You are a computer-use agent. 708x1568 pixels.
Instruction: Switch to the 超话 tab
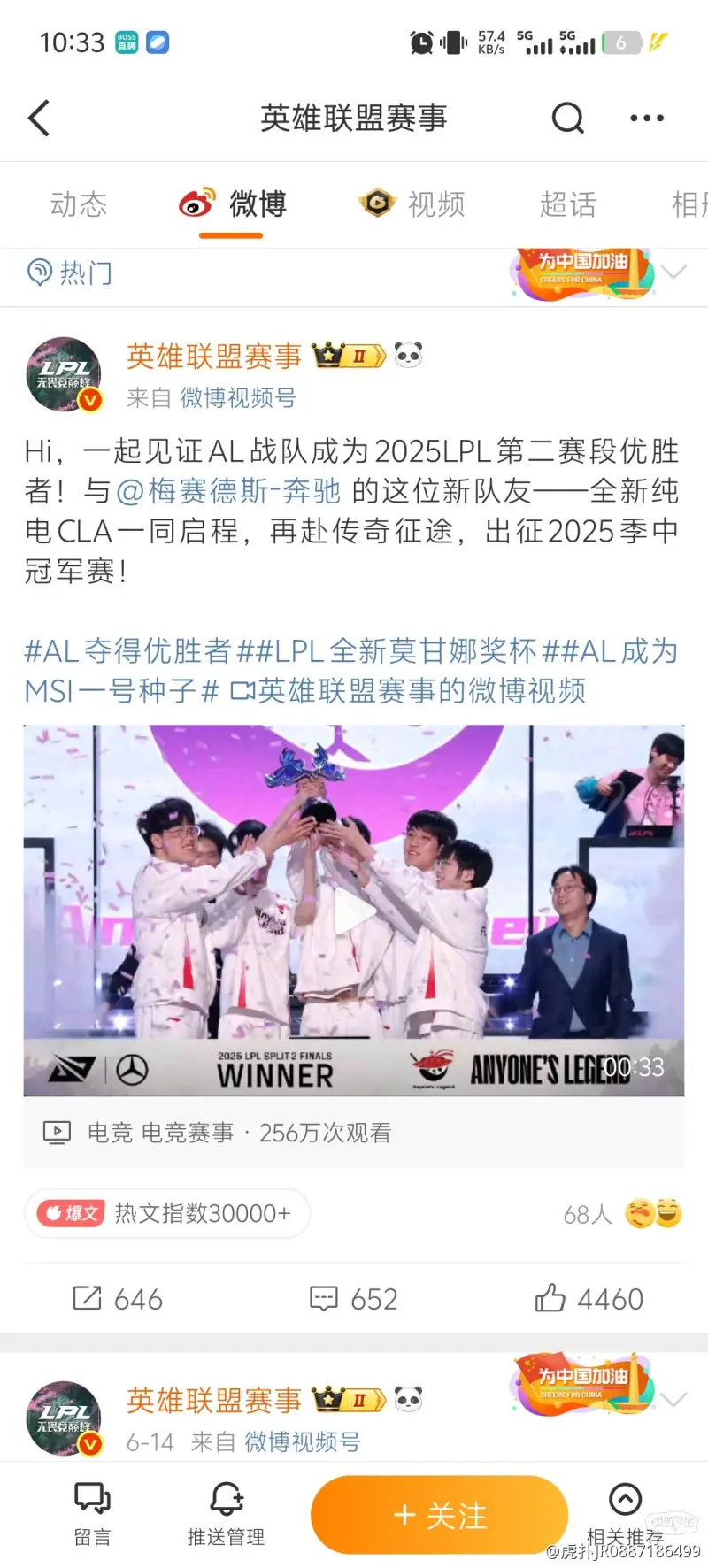pos(568,204)
